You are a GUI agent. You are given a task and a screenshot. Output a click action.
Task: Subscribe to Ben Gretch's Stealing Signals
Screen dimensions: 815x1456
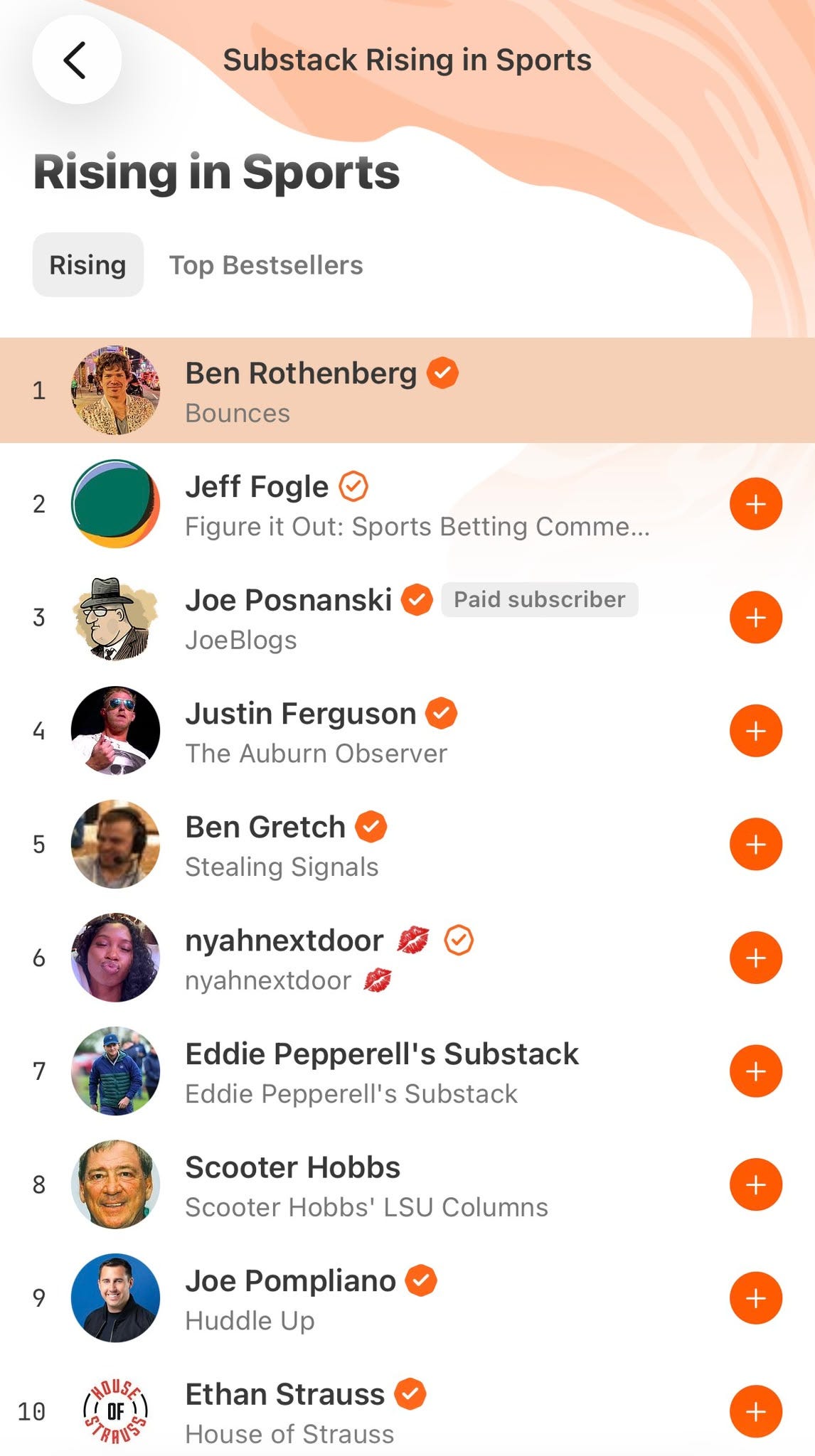pos(756,845)
